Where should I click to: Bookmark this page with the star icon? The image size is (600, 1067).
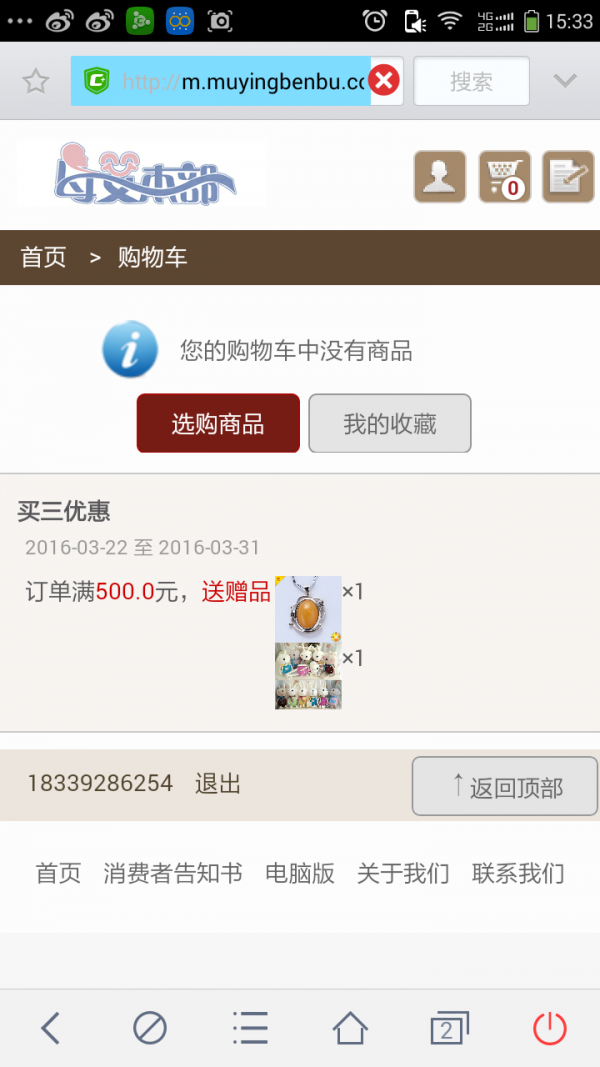click(36, 81)
